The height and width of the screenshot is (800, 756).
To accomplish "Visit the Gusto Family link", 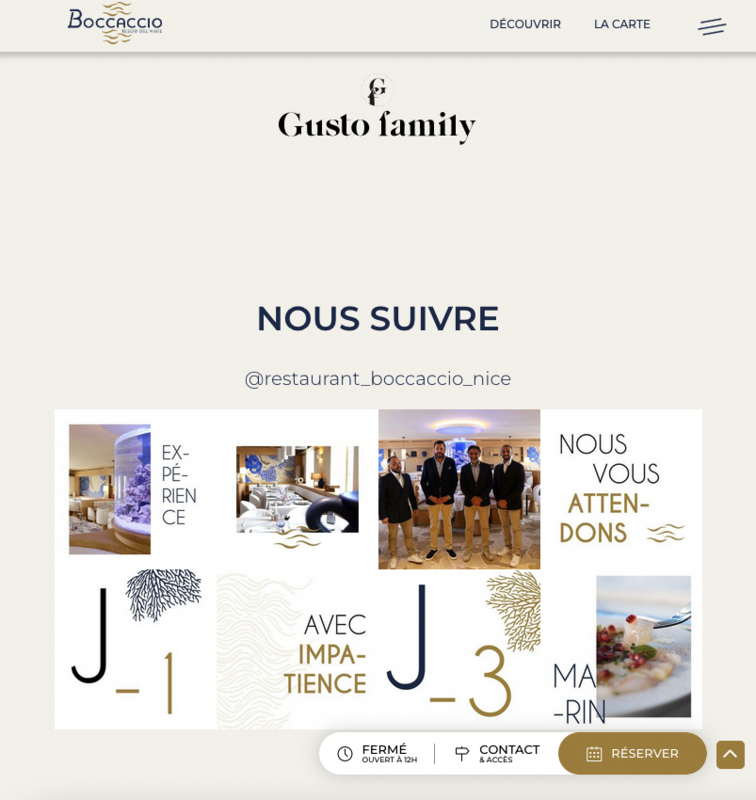I will [x=377, y=110].
